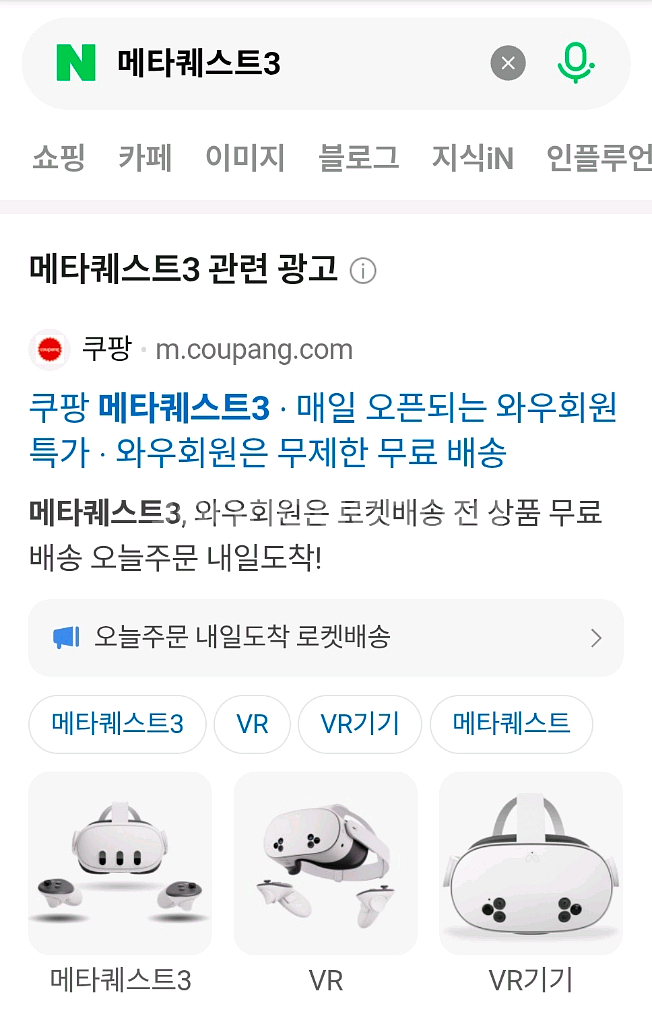Open the 오늘주문 내일도착 로켓배송 row

(326, 638)
